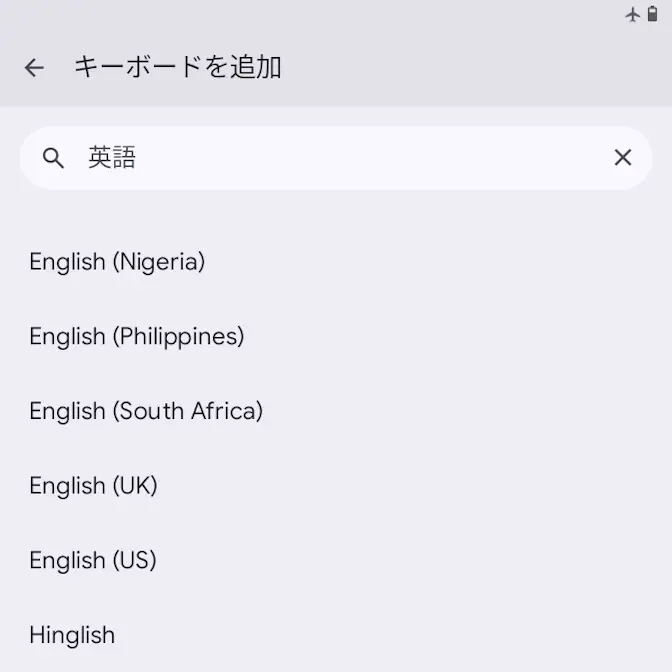Select English (Nigeria) keyboard
The image size is (672, 672).
(117, 262)
